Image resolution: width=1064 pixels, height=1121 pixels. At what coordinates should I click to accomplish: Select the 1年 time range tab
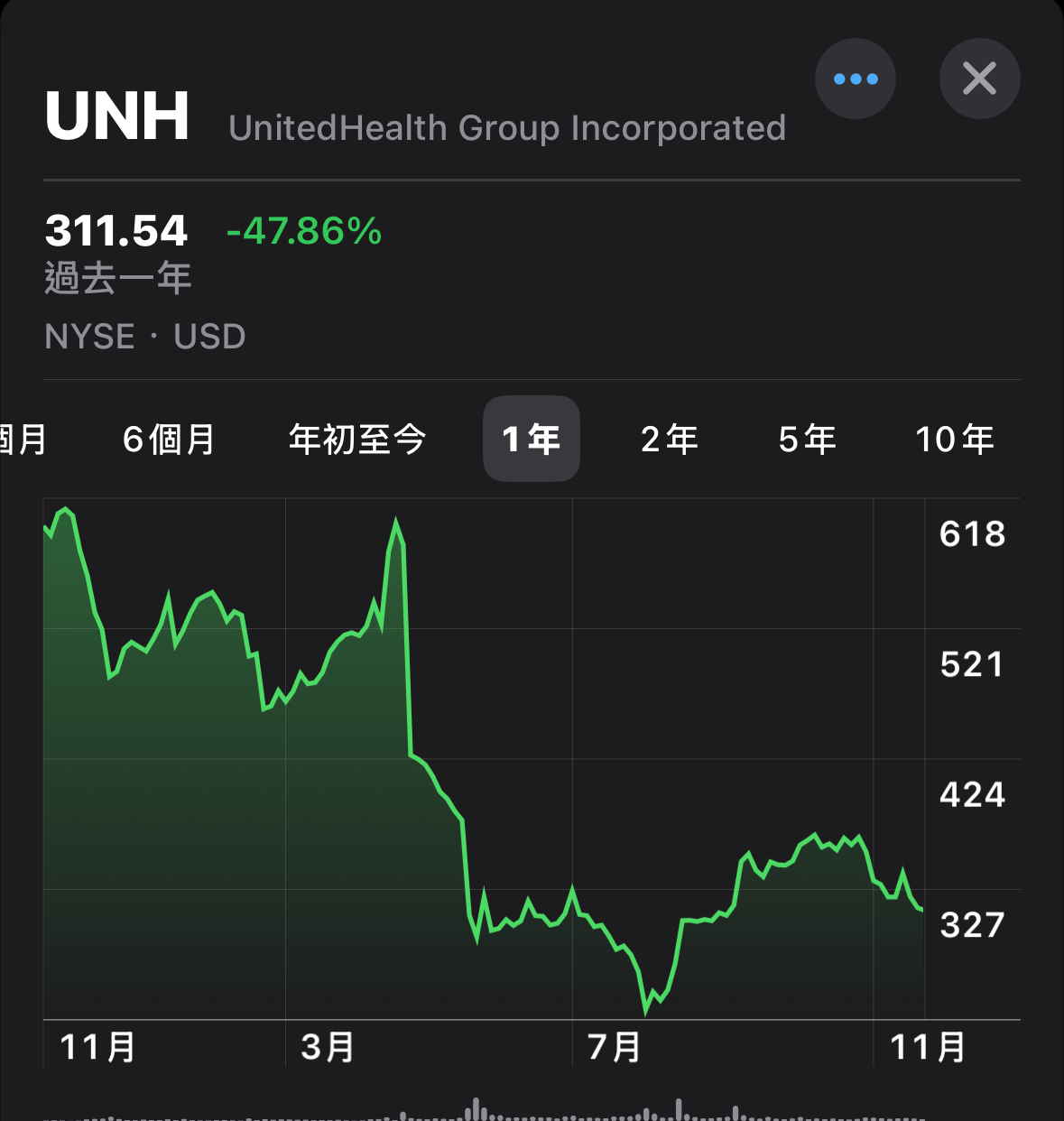[531, 440]
